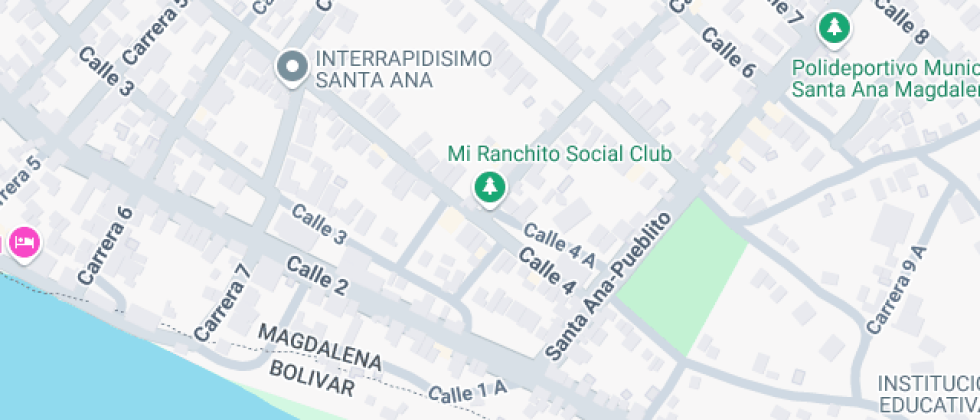The width and height of the screenshot is (980, 420).
Task: Open the Polideportivo Municipal park marker
Action: 832,28
